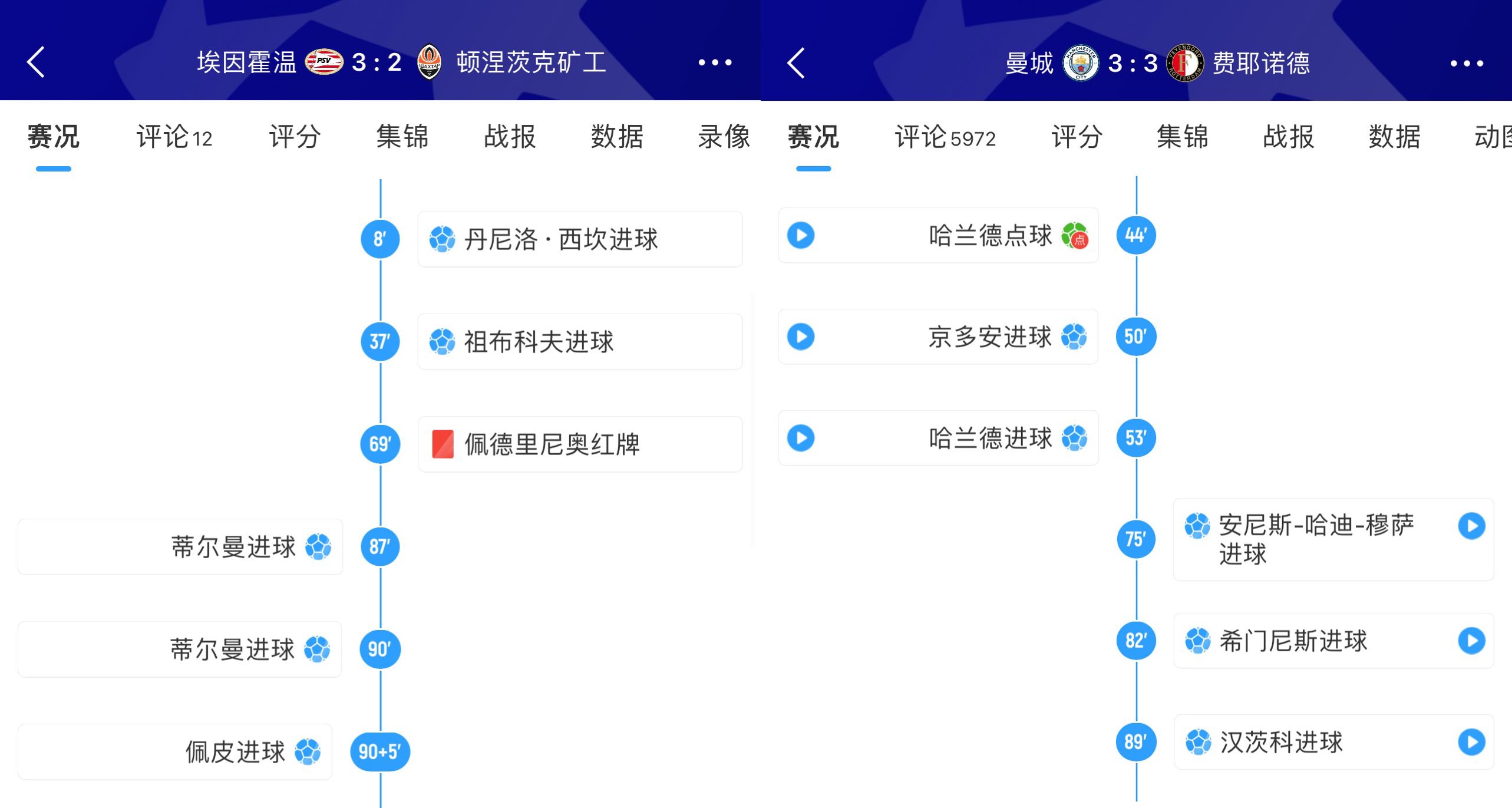
Task: Play the 哈兰德进球 clip at 53'
Action: click(801, 438)
